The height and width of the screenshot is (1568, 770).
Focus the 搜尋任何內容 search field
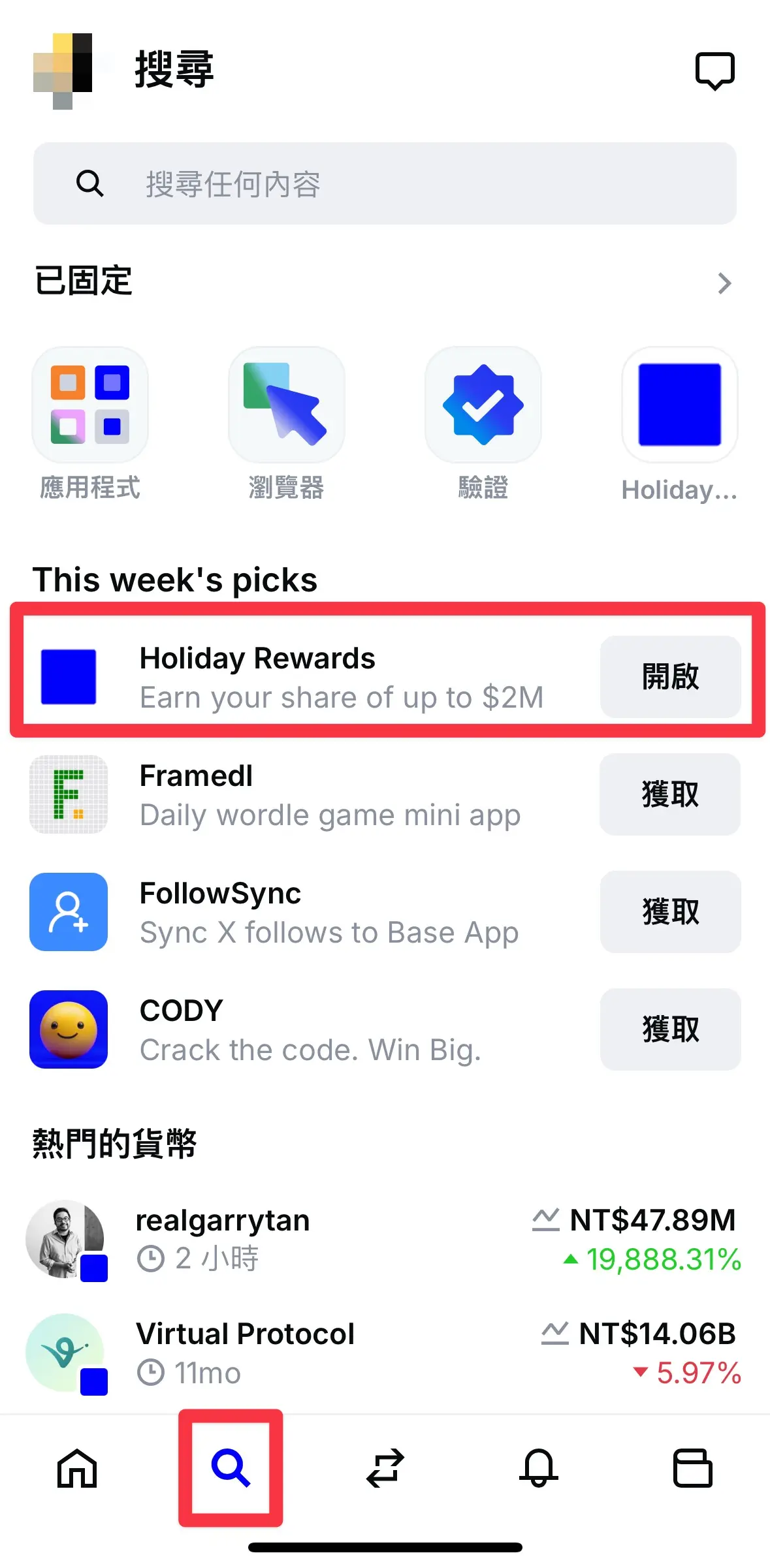coord(385,184)
